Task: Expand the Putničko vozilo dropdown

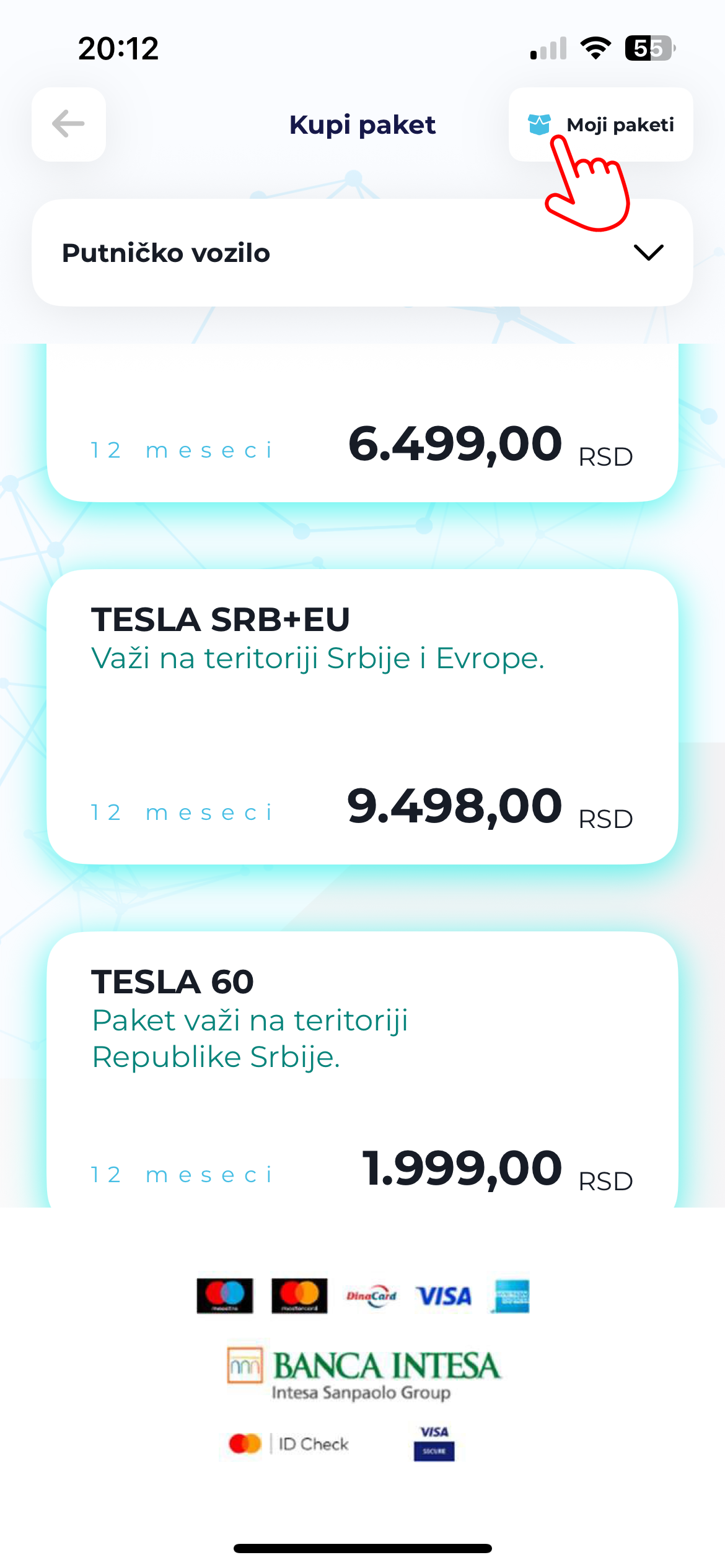Action: [x=362, y=253]
